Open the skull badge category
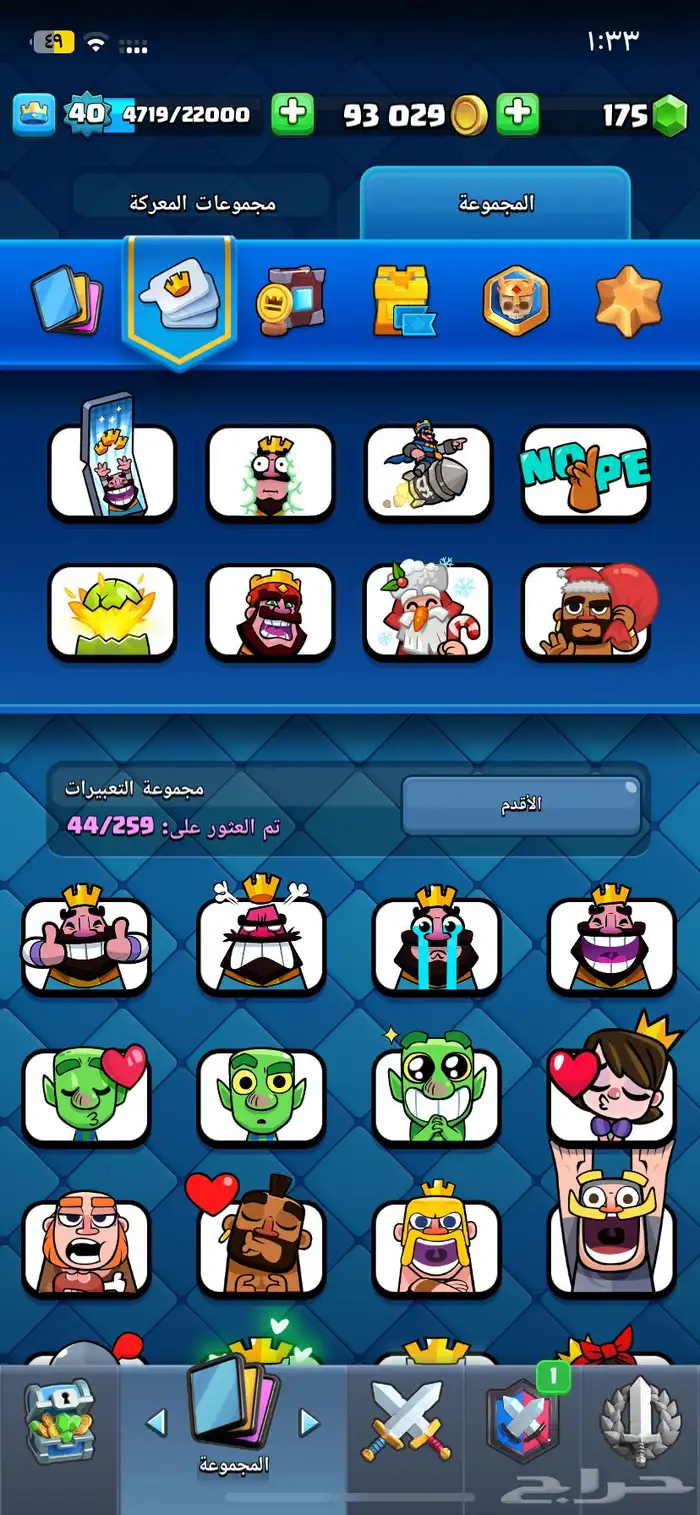Image resolution: width=700 pixels, height=1515 pixels. click(x=516, y=299)
